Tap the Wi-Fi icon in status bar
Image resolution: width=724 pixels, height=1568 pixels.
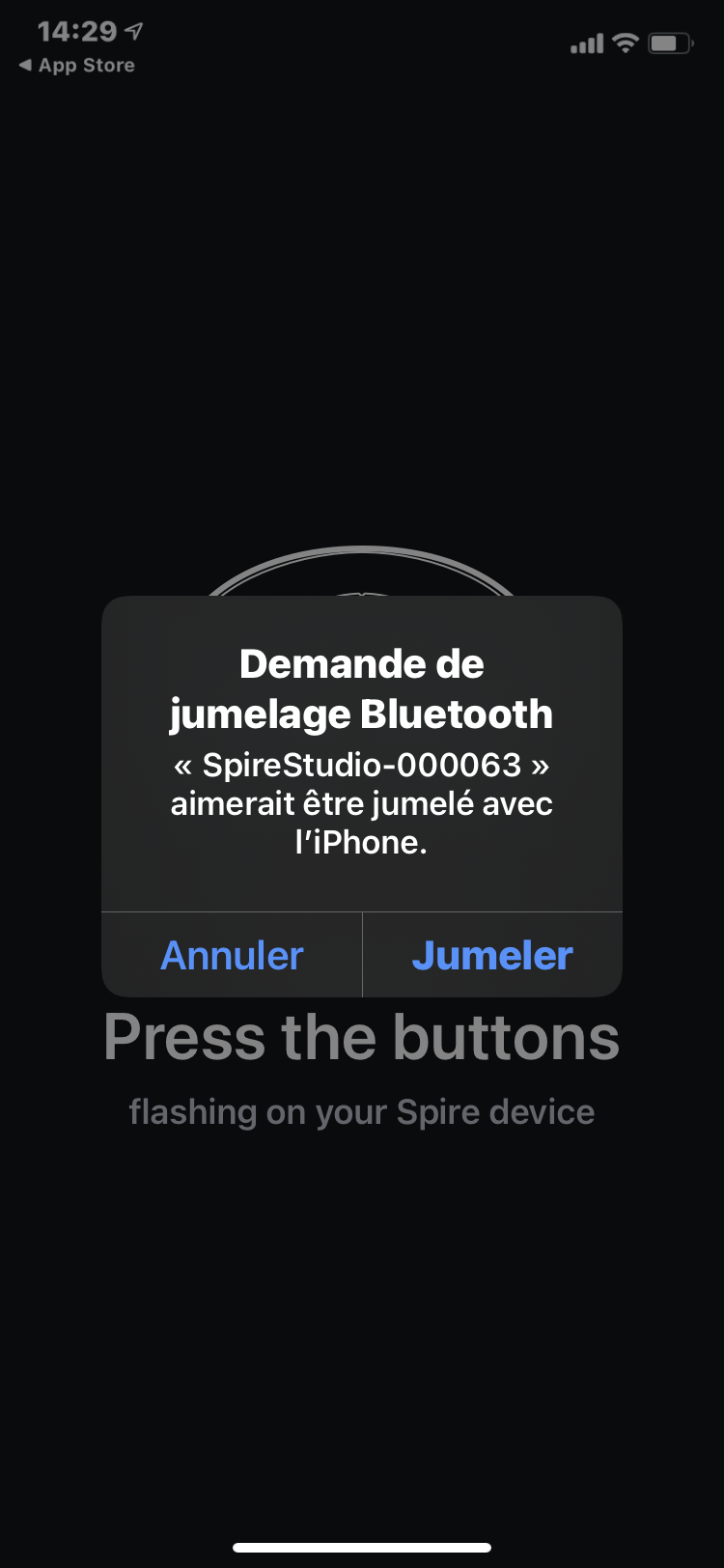pyautogui.click(x=624, y=42)
